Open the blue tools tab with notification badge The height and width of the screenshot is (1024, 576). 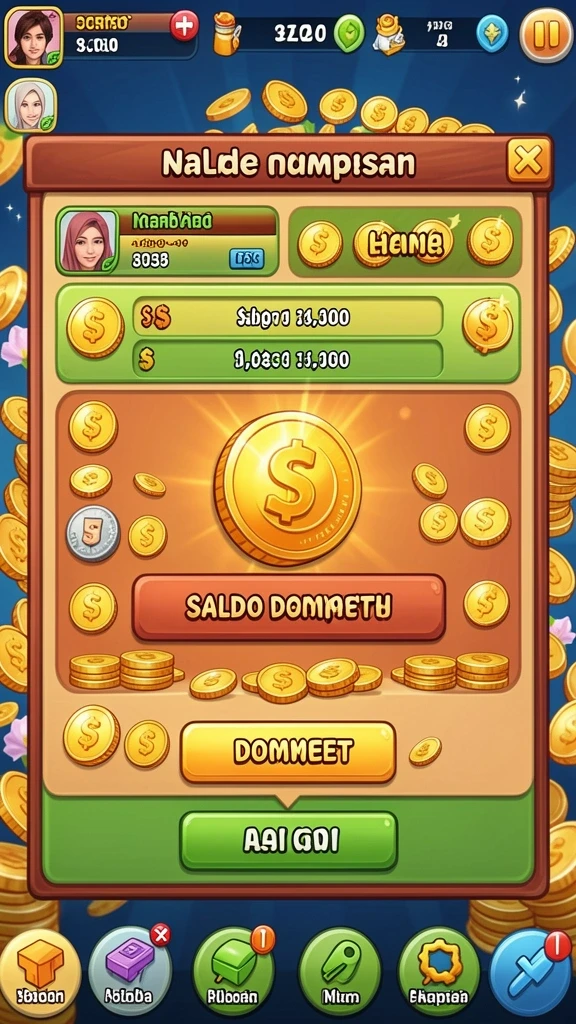pyautogui.click(x=532, y=972)
